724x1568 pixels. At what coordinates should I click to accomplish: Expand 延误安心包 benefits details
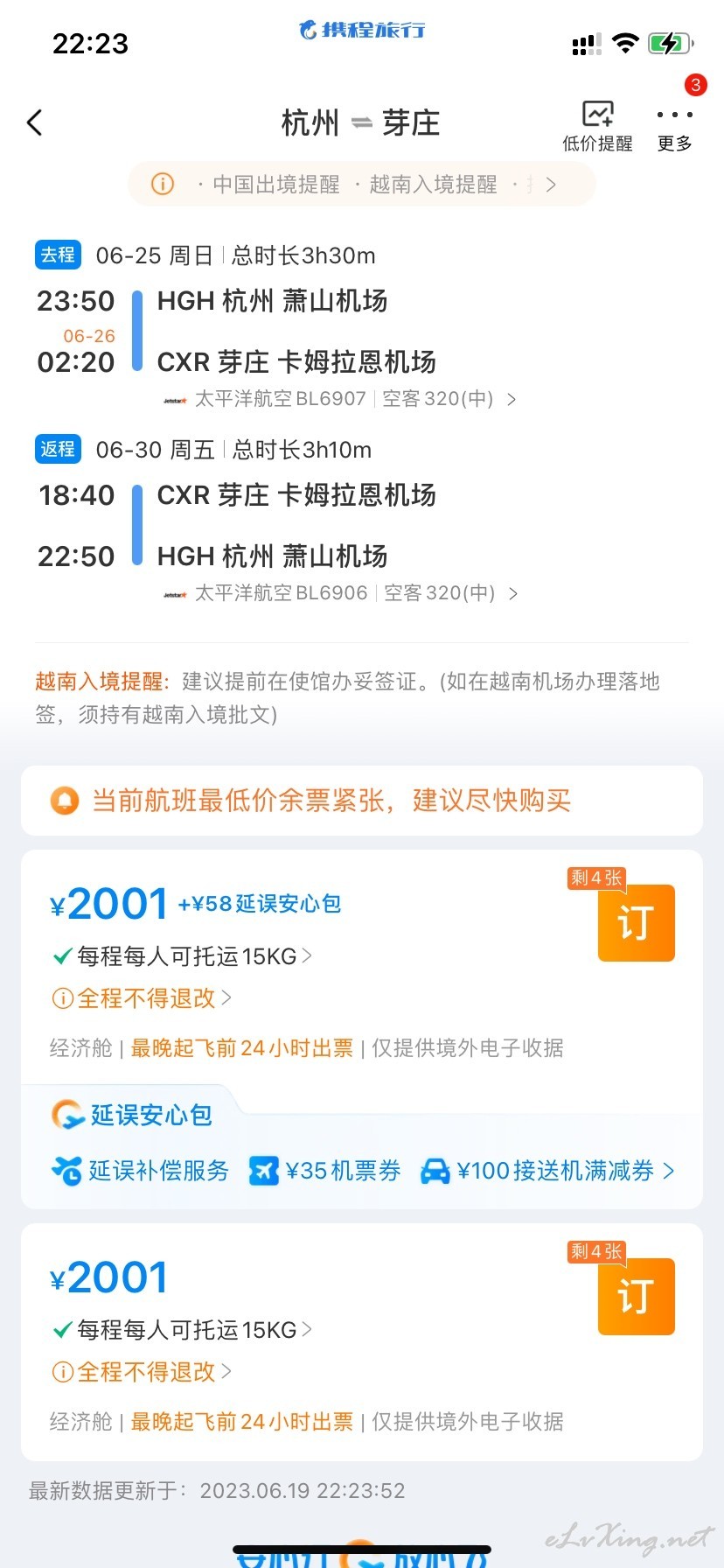pos(363,1171)
